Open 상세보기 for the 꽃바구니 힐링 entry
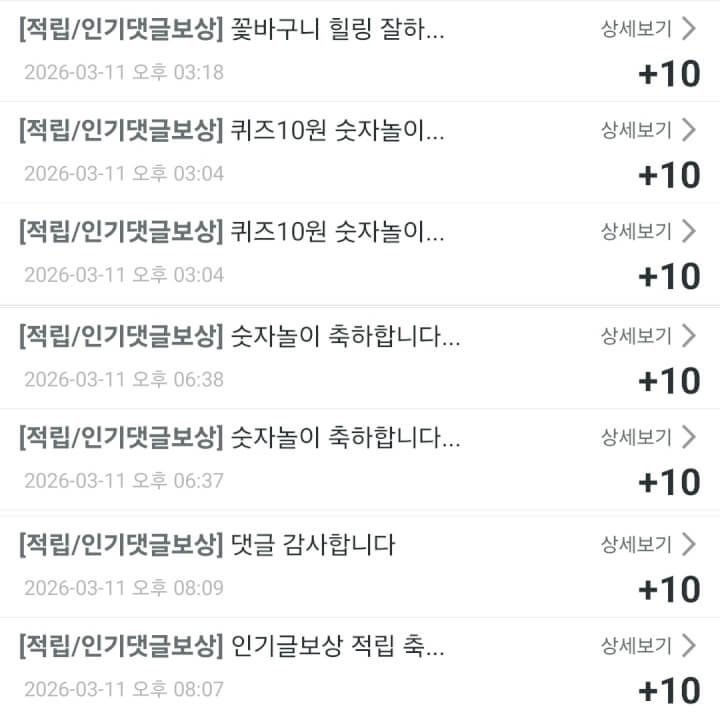Image resolution: width=720 pixels, height=715 pixels. (x=647, y=28)
